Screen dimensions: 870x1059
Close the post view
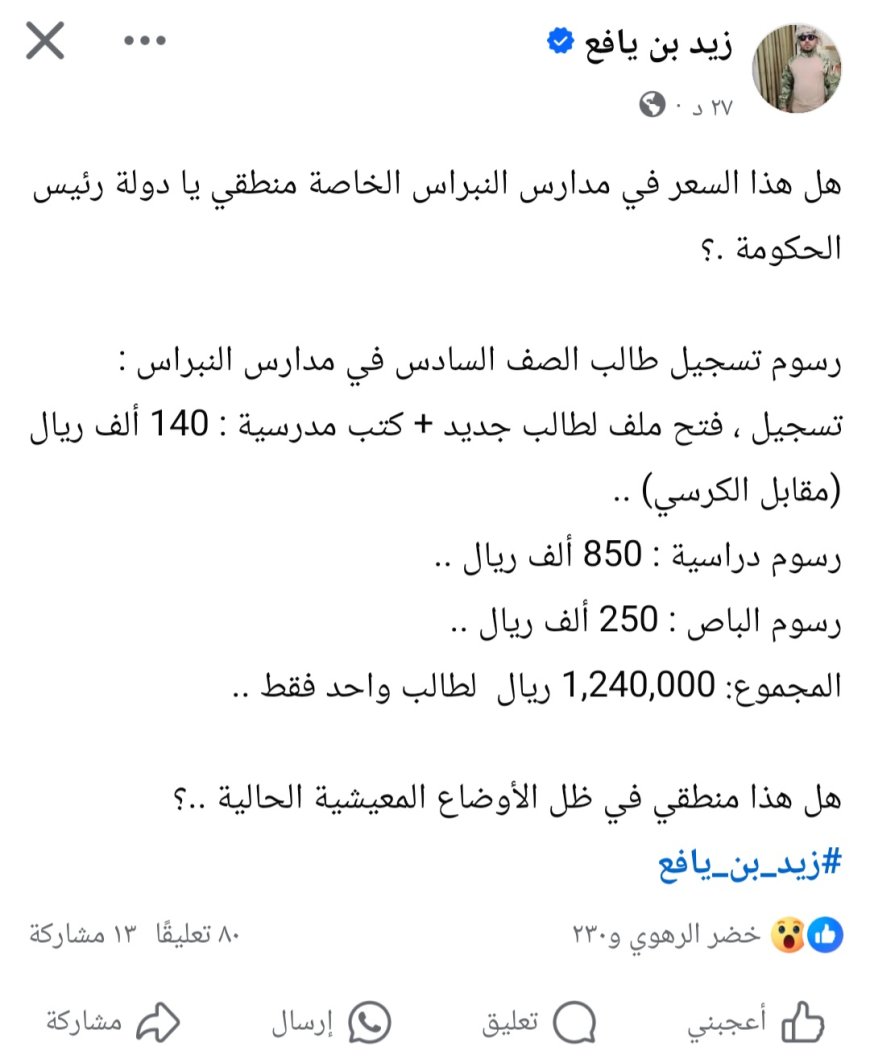pos(44,41)
